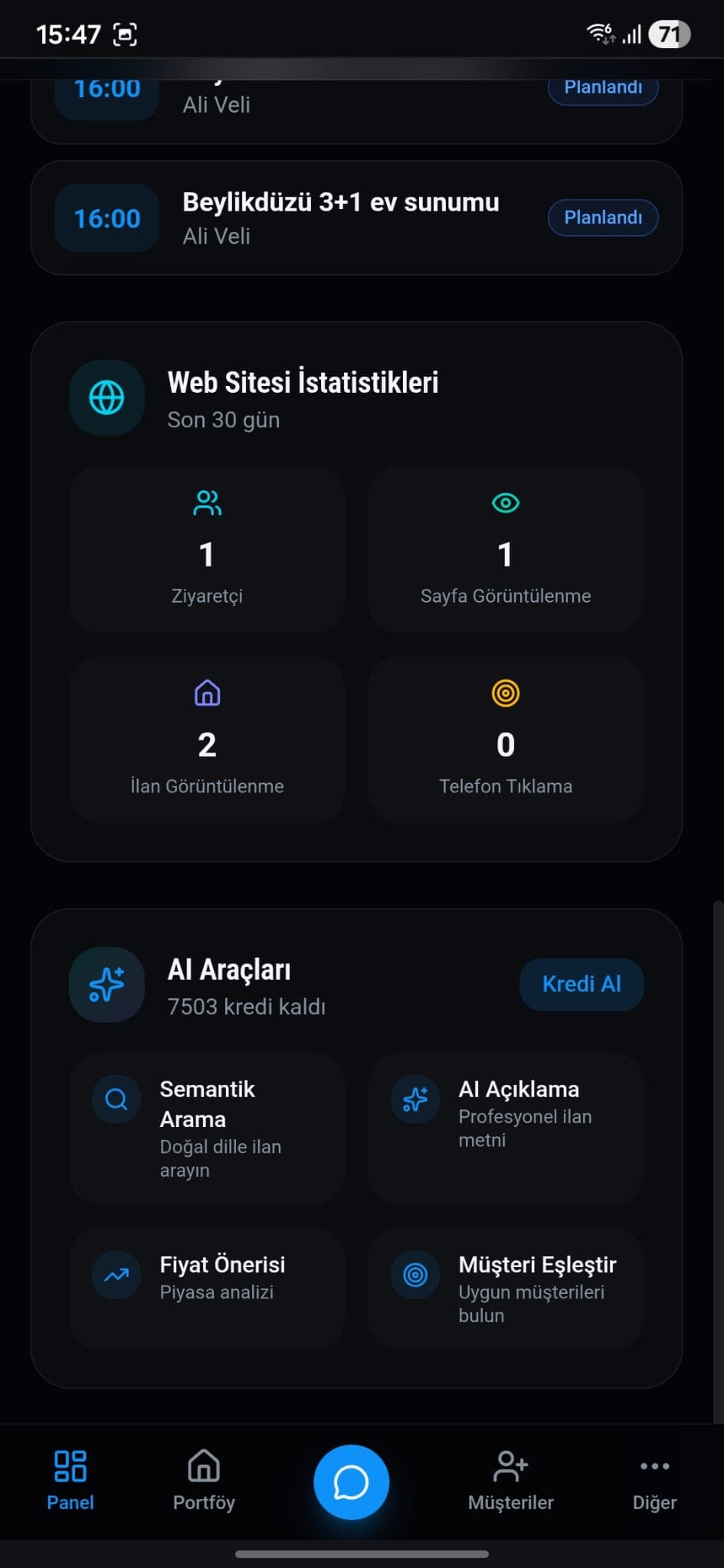Launch Müşteri Eşleştir matching tool
Viewport: 724px width, 1568px height.
(x=504, y=1289)
